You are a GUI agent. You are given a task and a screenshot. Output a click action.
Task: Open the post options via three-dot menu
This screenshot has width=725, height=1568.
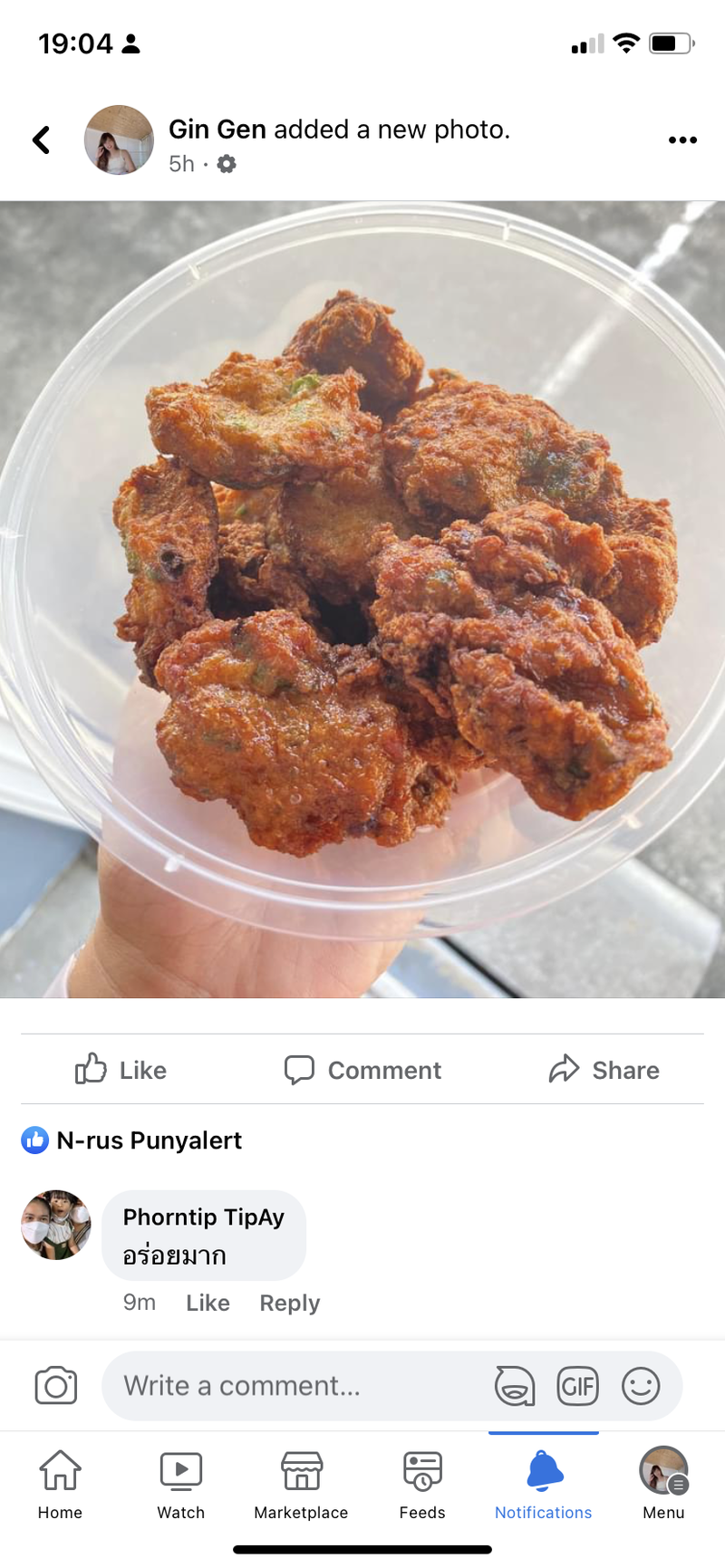[681, 139]
